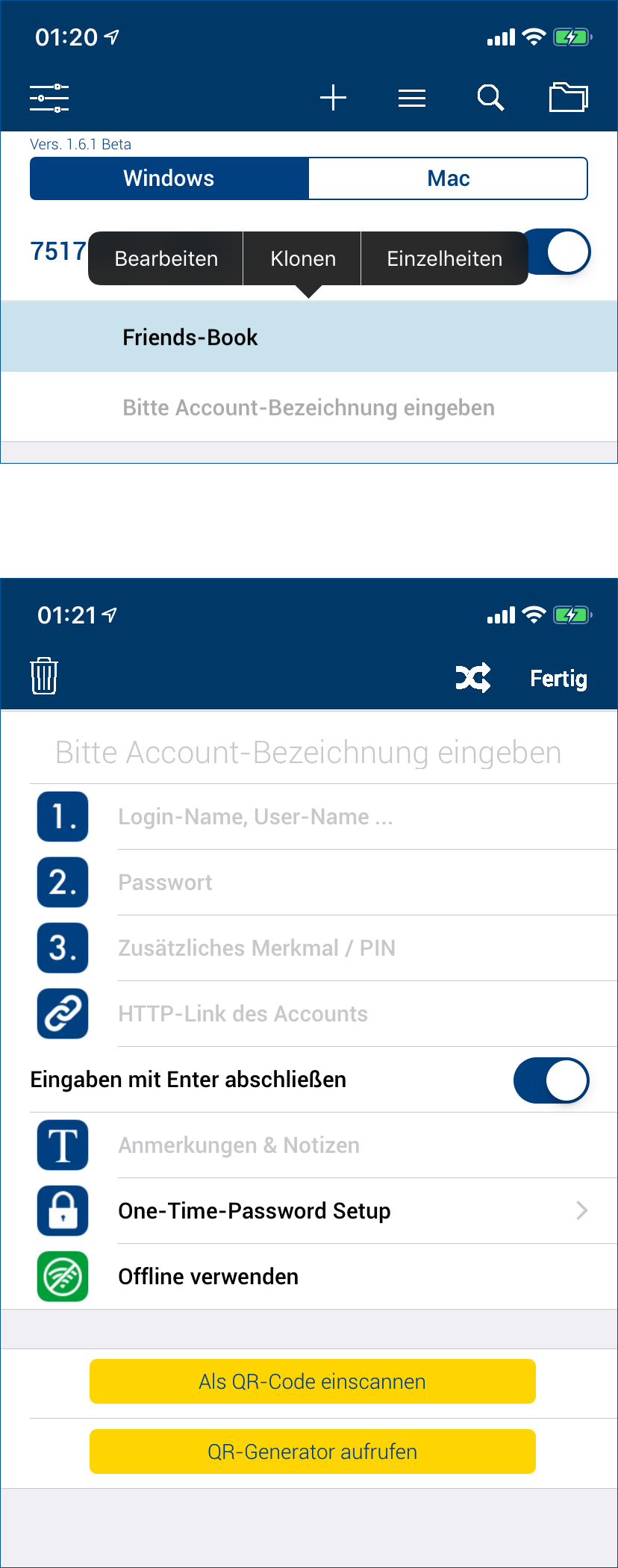
Task: Switch to the Mac segment
Action: [x=448, y=178]
